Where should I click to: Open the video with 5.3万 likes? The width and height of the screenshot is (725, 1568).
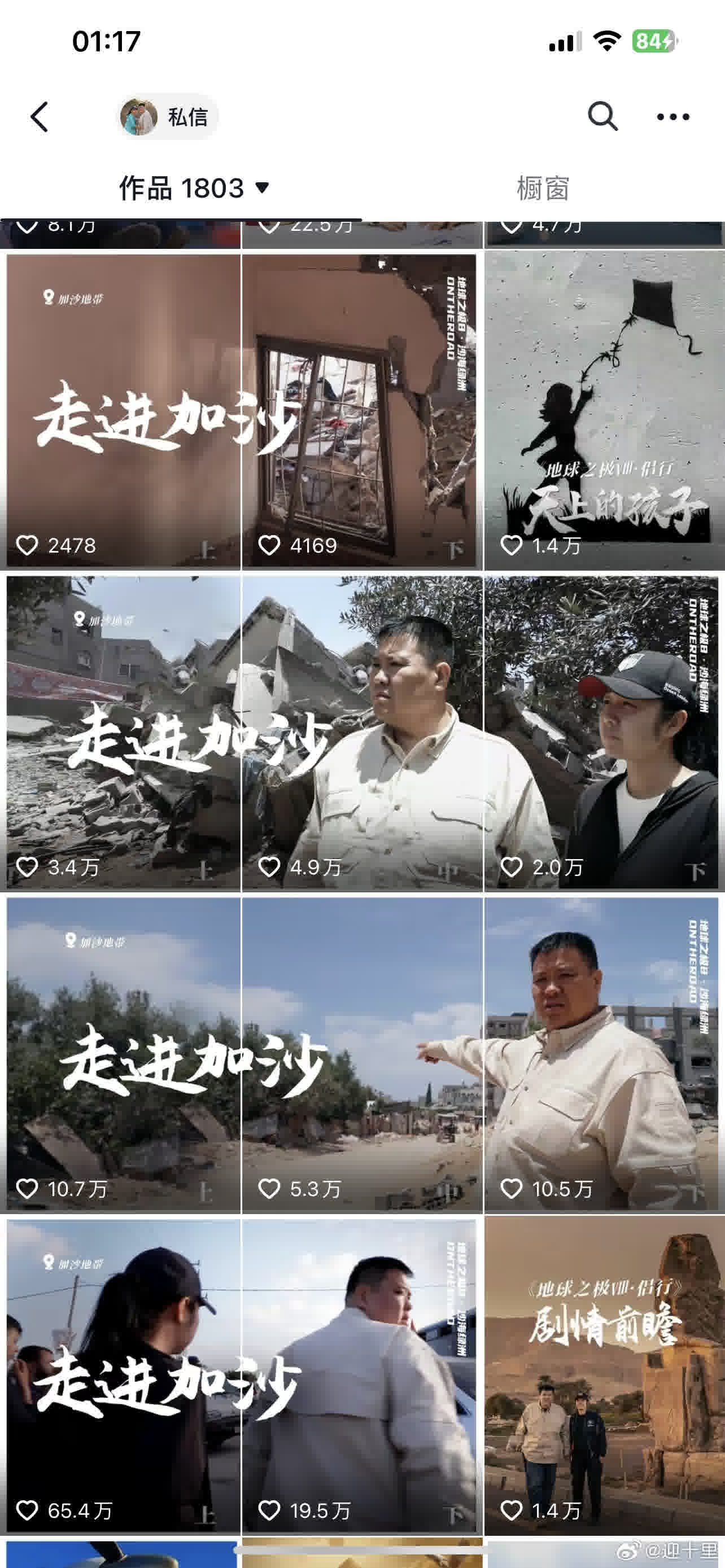coord(362,1054)
